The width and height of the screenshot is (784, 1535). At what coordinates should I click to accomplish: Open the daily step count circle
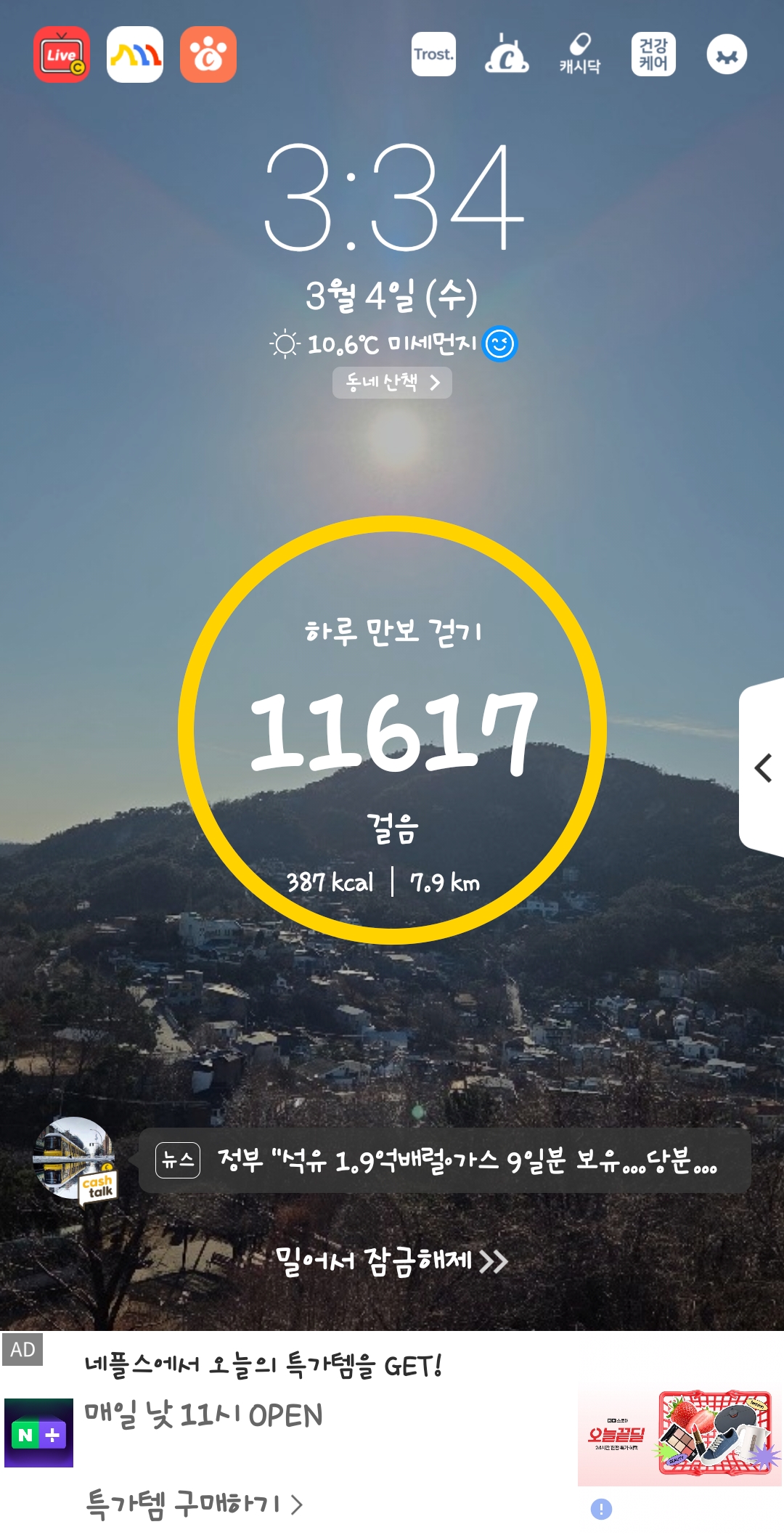click(392, 730)
